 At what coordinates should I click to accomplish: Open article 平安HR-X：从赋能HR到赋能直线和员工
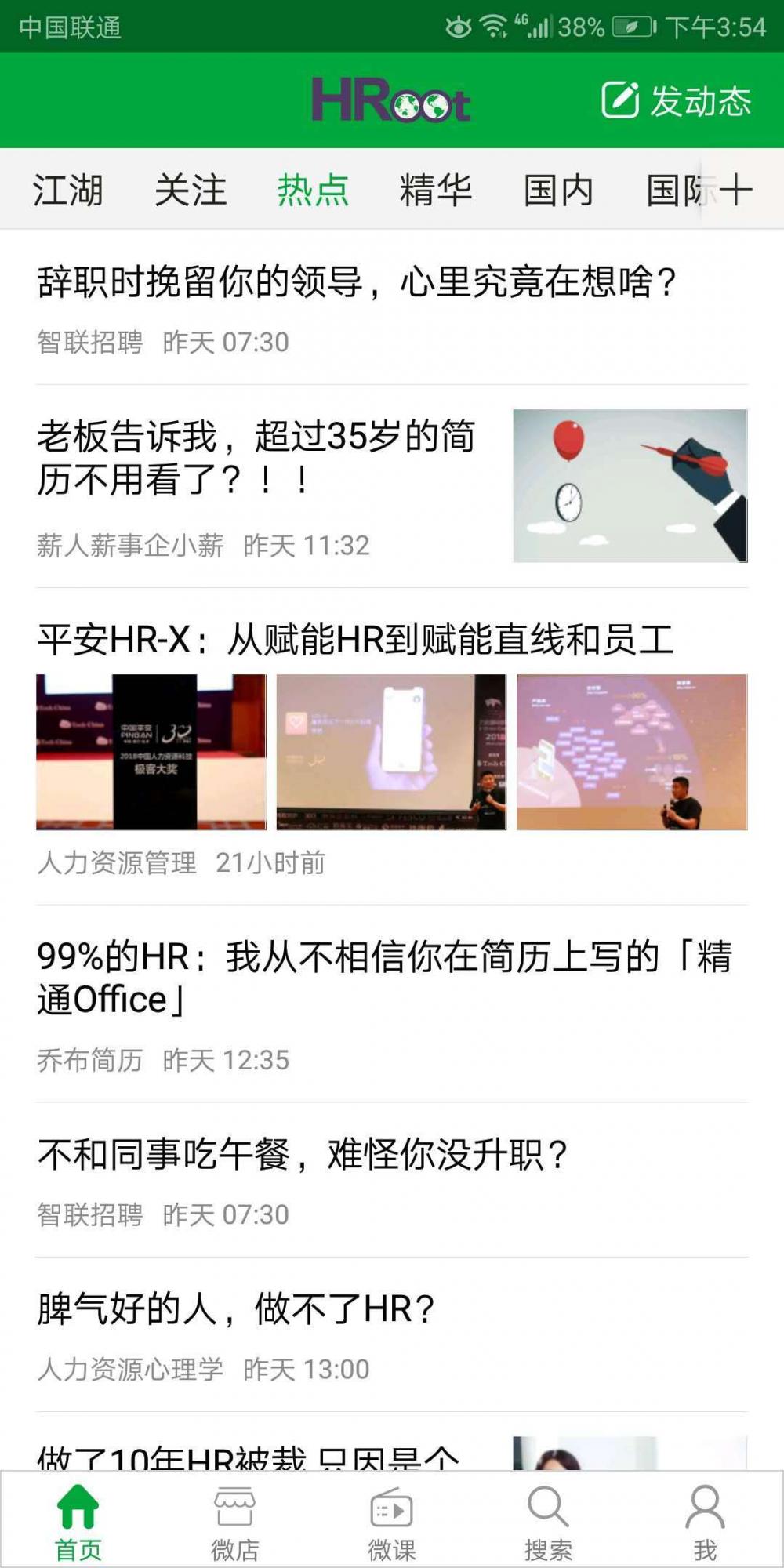pos(355,640)
